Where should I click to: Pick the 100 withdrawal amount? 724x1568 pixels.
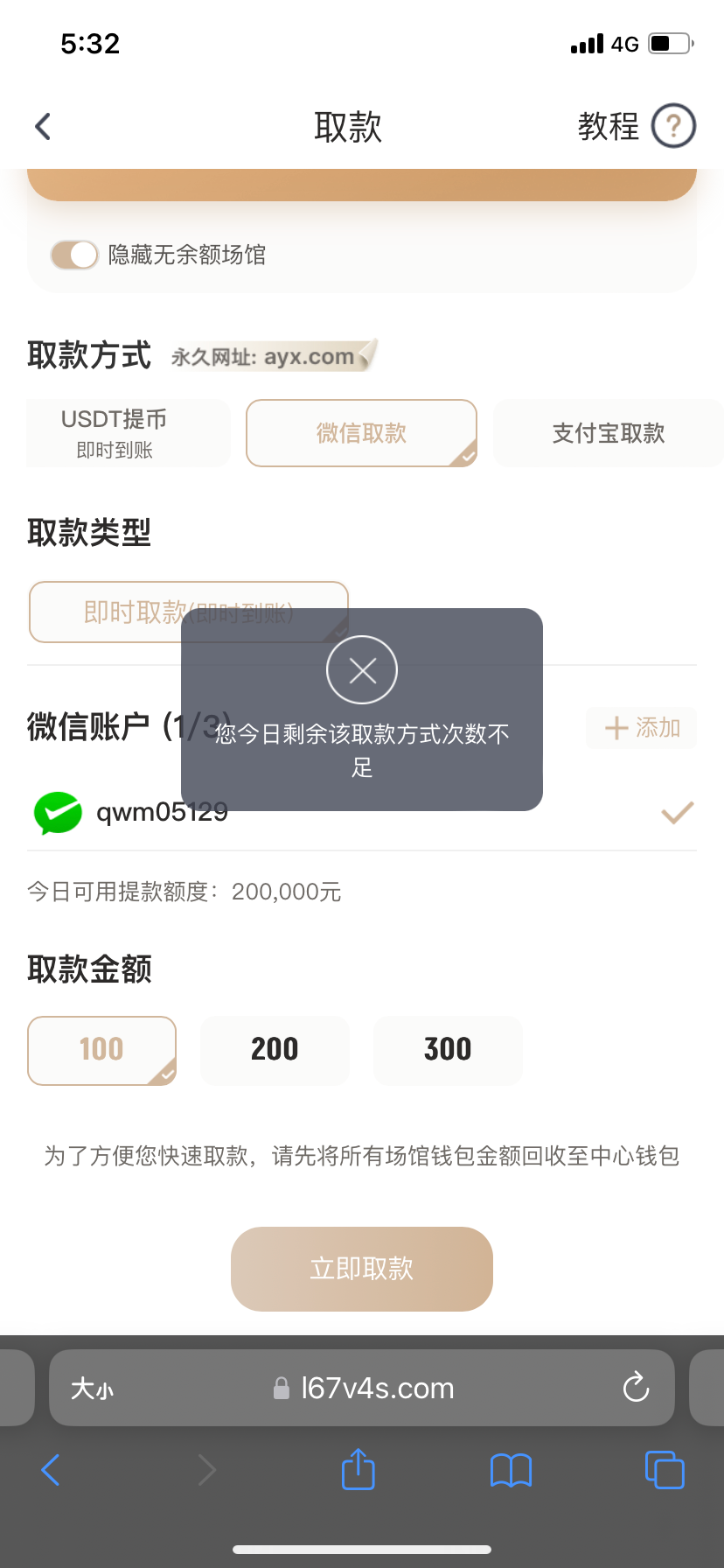point(101,1050)
